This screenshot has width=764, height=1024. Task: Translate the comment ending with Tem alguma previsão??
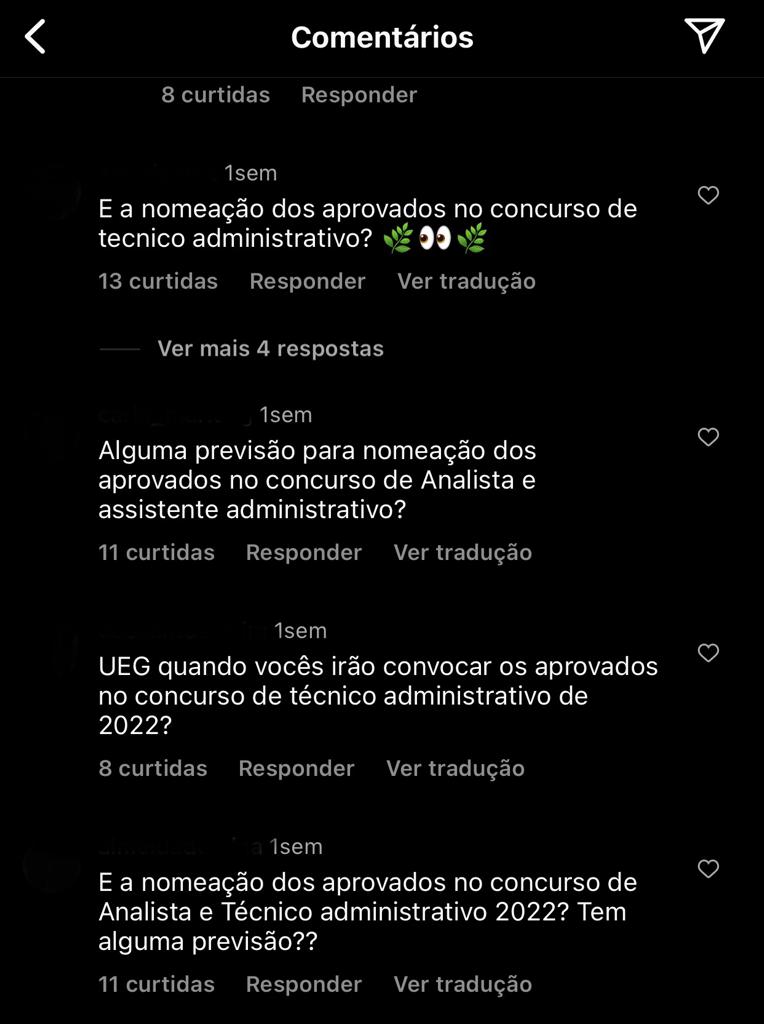click(x=462, y=985)
